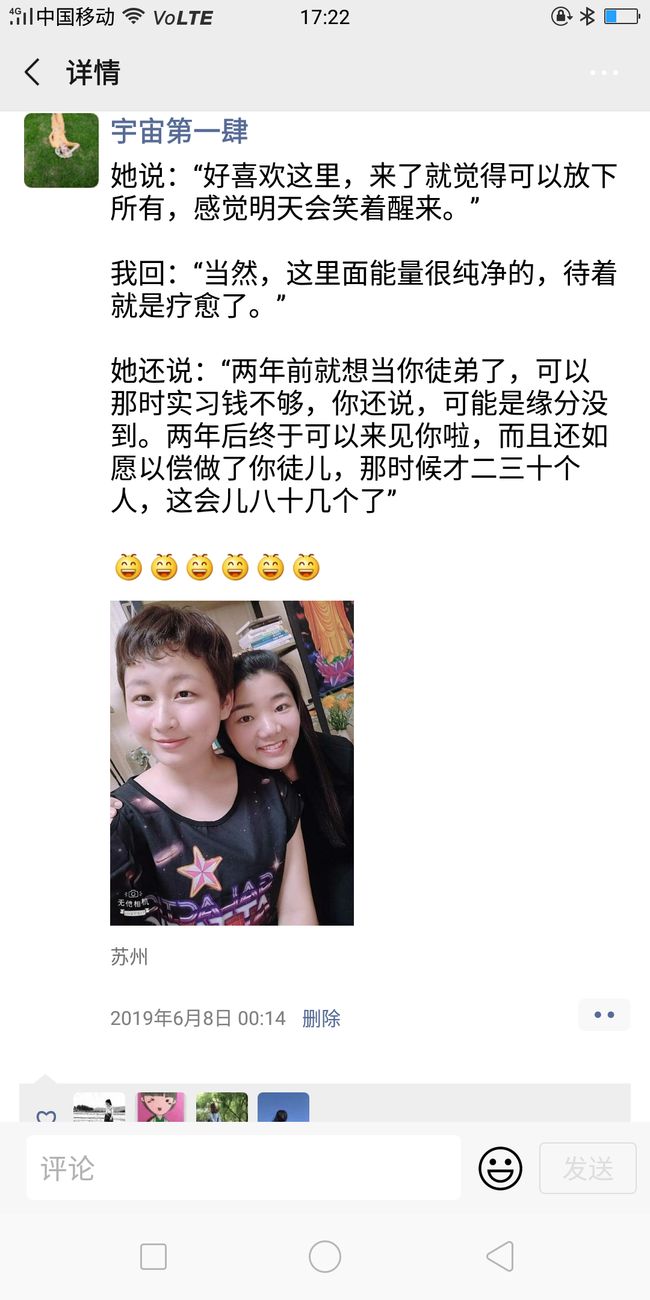Tap the 发送 send button

(x=588, y=1168)
